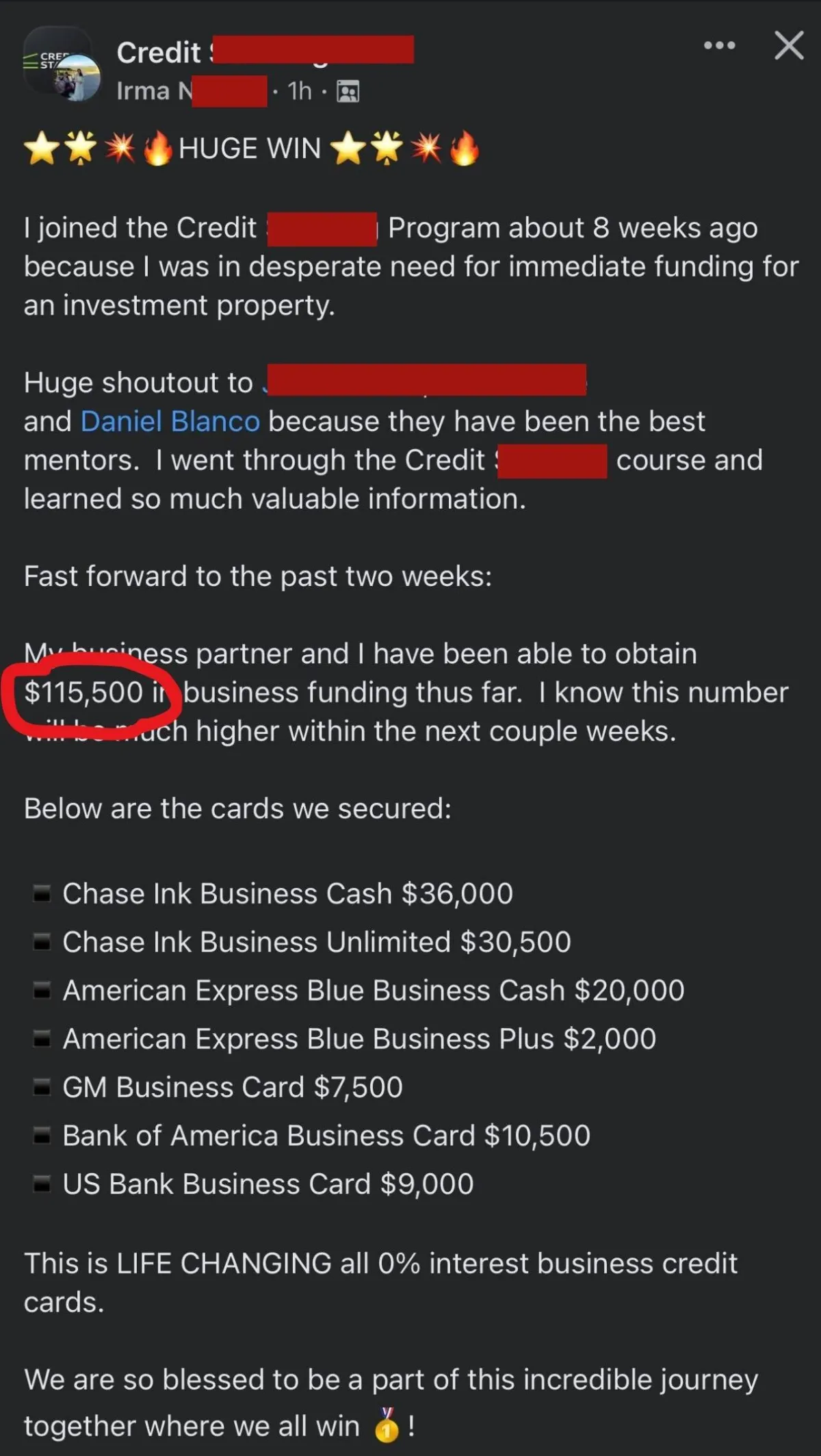This screenshot has height=1456, width=821.
Task: Open poster Irma's profile name
Action: click(x=191, y=90)
